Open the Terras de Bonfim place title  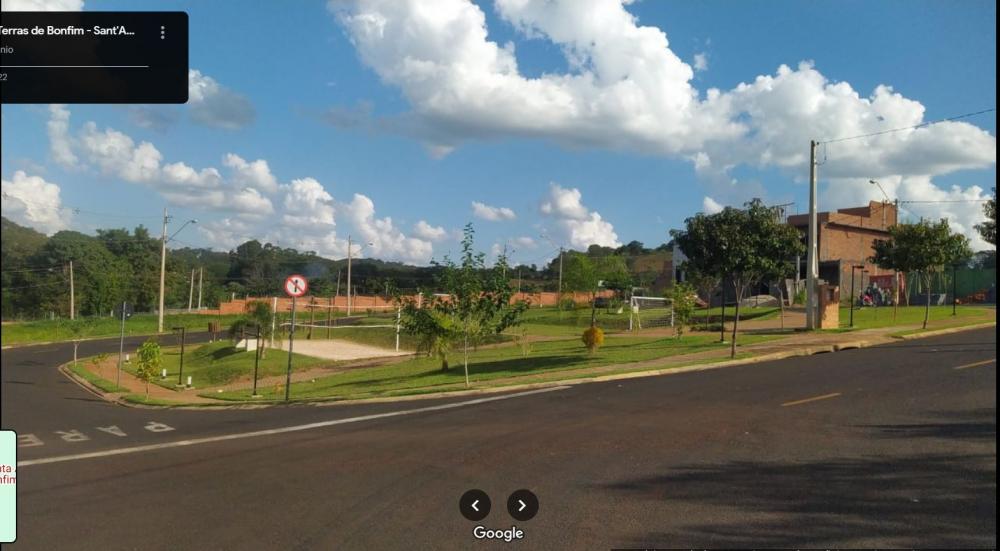(x=68, y=31)
